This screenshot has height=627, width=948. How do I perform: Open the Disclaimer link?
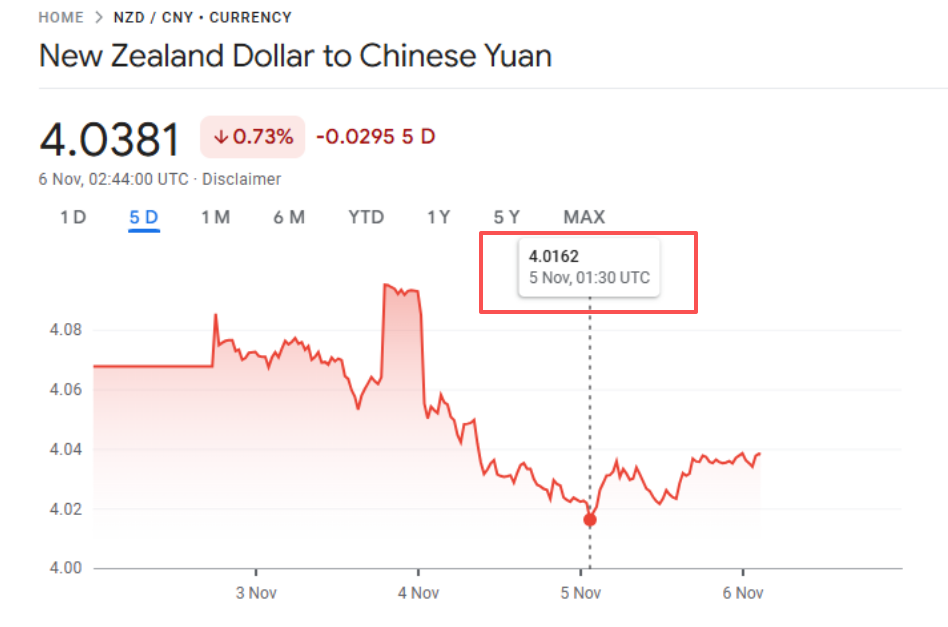242,179
